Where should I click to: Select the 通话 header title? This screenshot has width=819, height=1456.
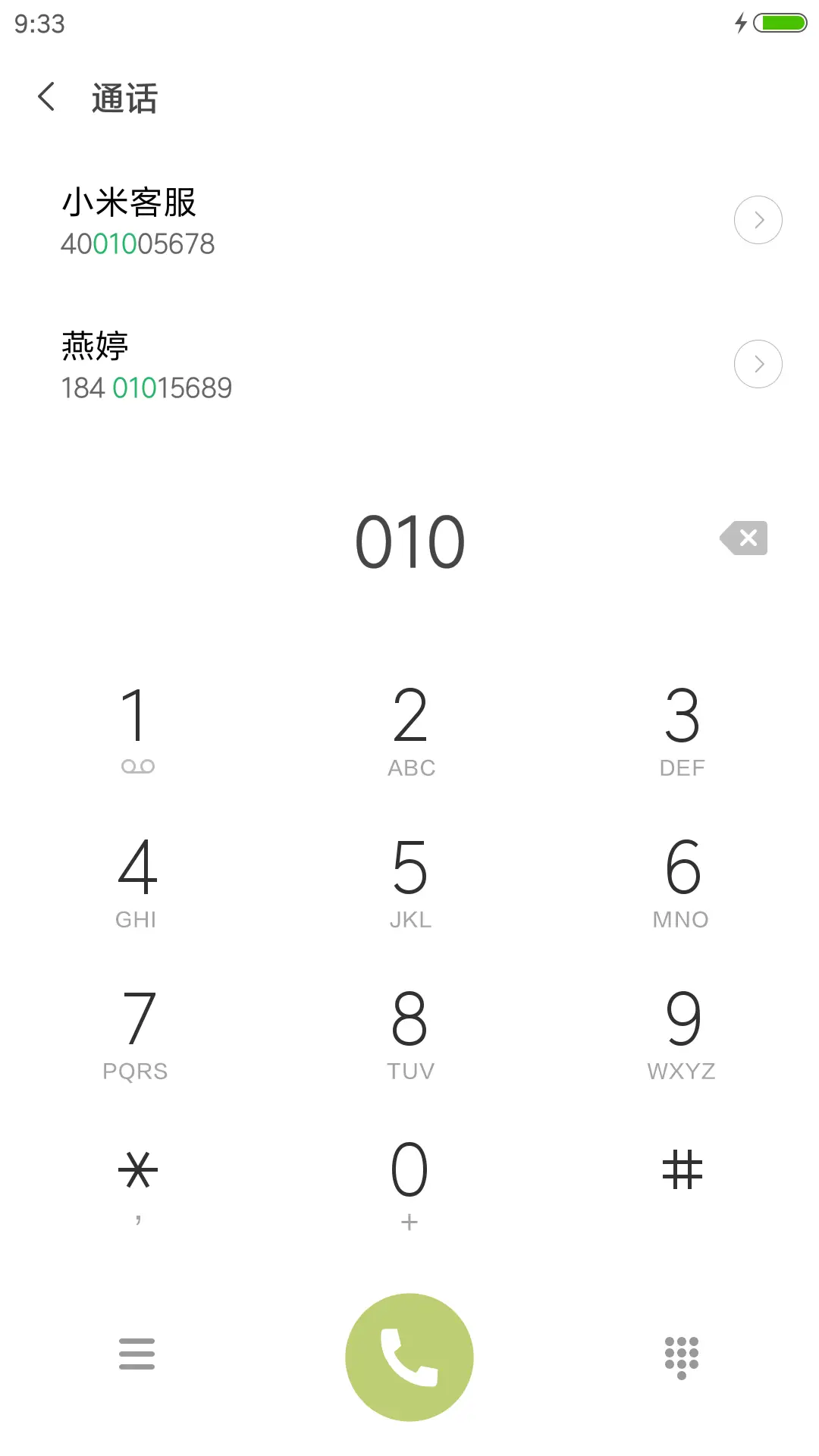124,99
